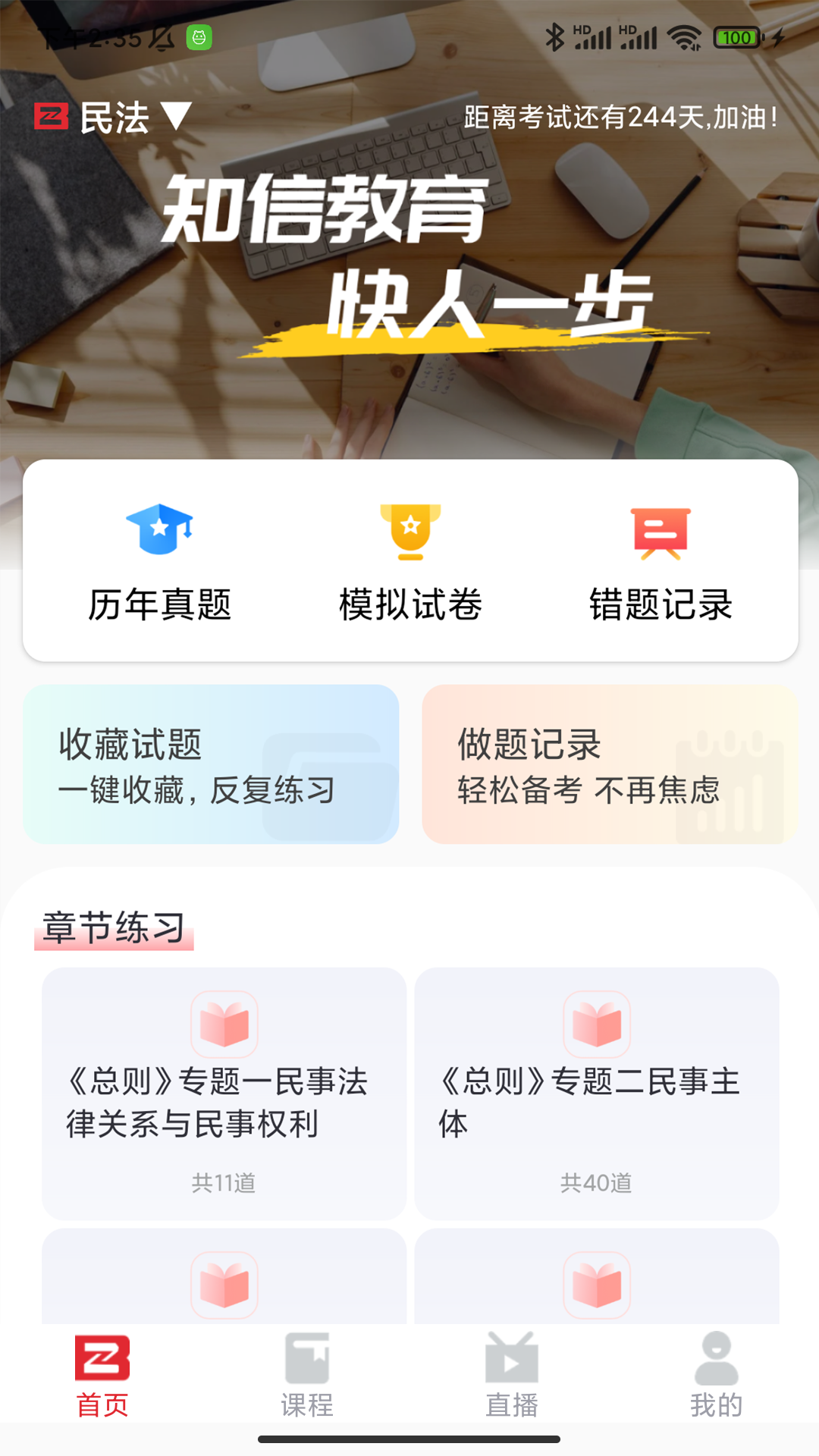Open the 历年真题 graduation cap icon
Screen dimensions: 819x1456
click(x=160, y=531)
